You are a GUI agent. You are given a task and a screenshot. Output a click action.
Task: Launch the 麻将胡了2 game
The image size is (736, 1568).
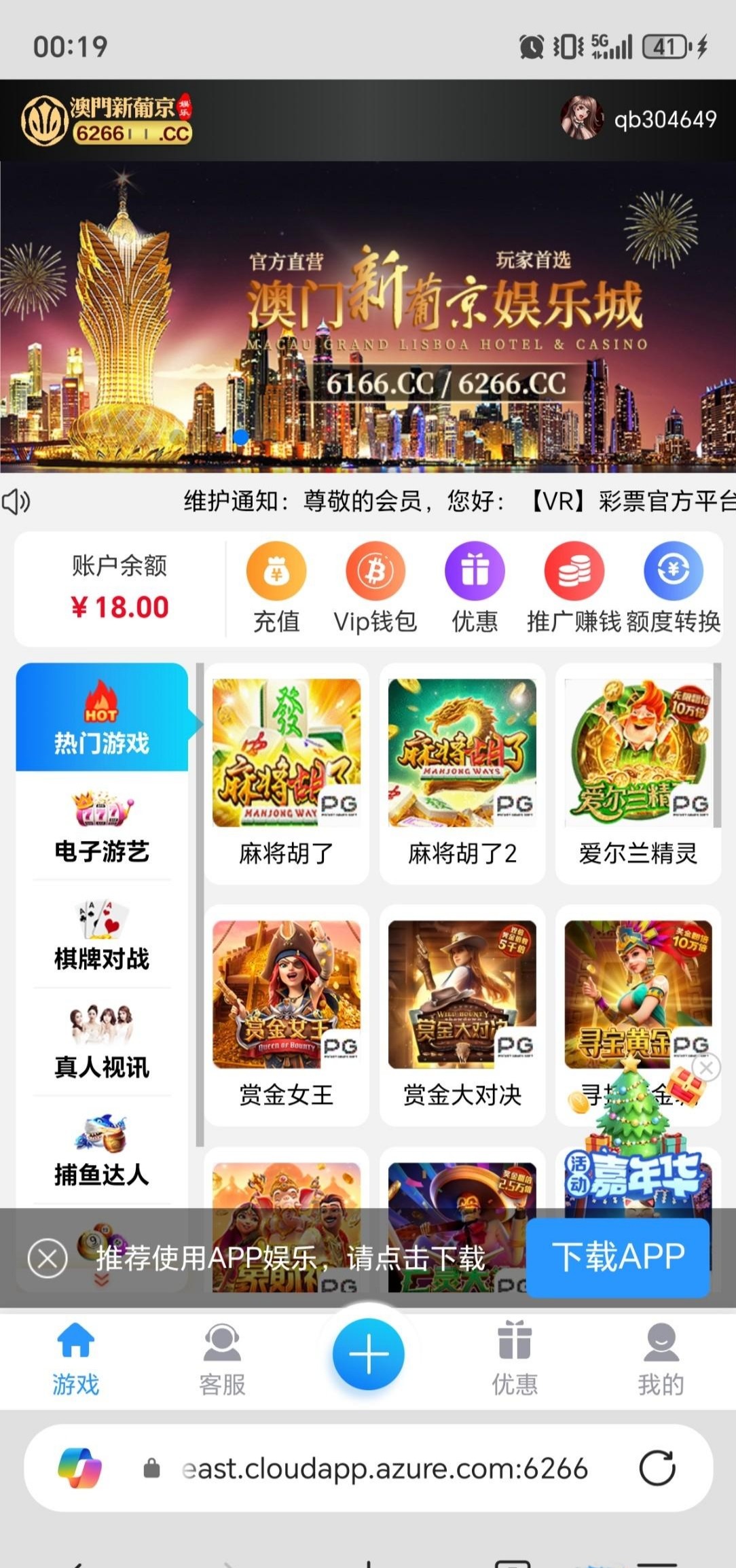click(x=462, y=772)
